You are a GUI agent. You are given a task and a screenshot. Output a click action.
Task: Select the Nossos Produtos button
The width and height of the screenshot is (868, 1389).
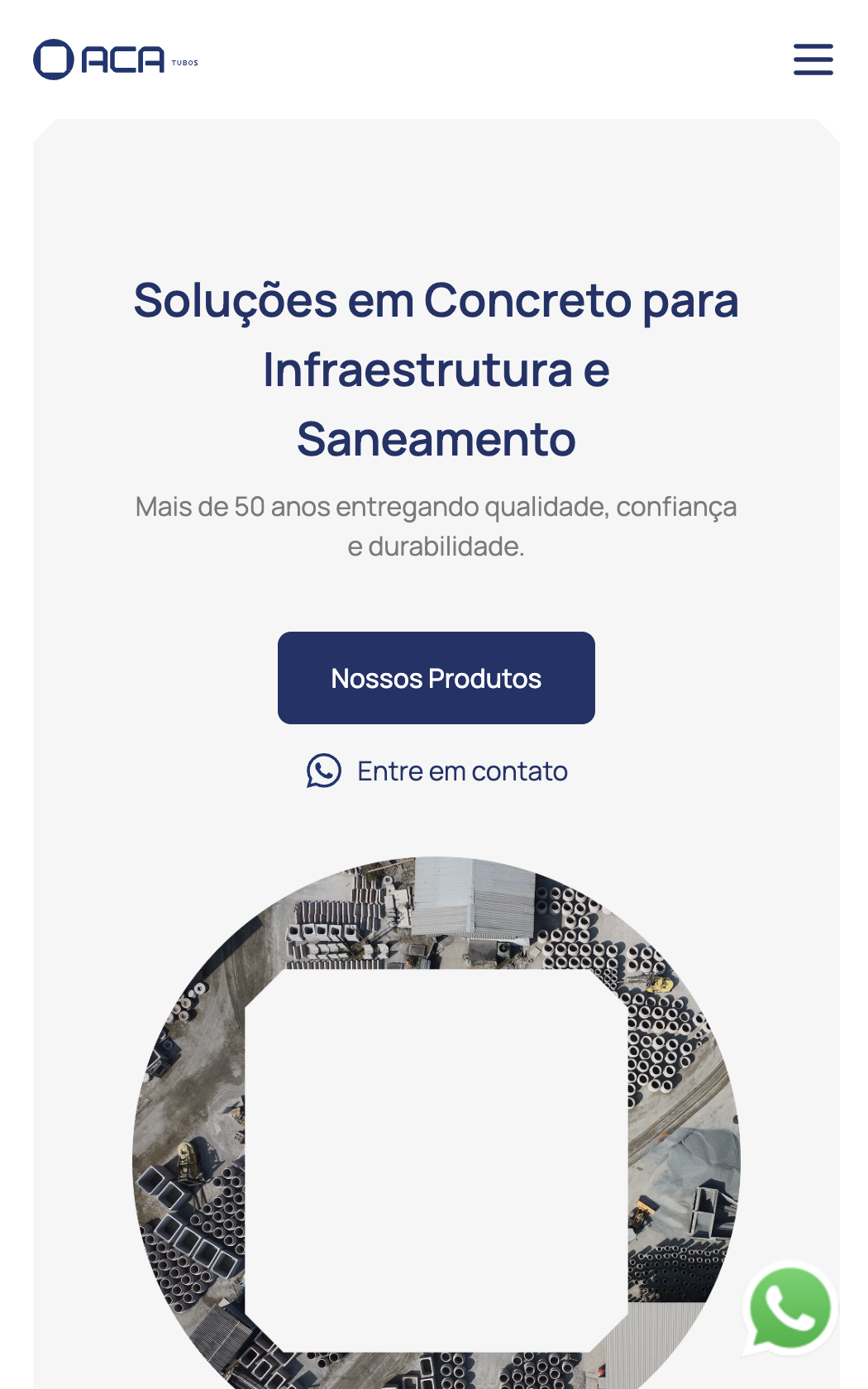436,678
